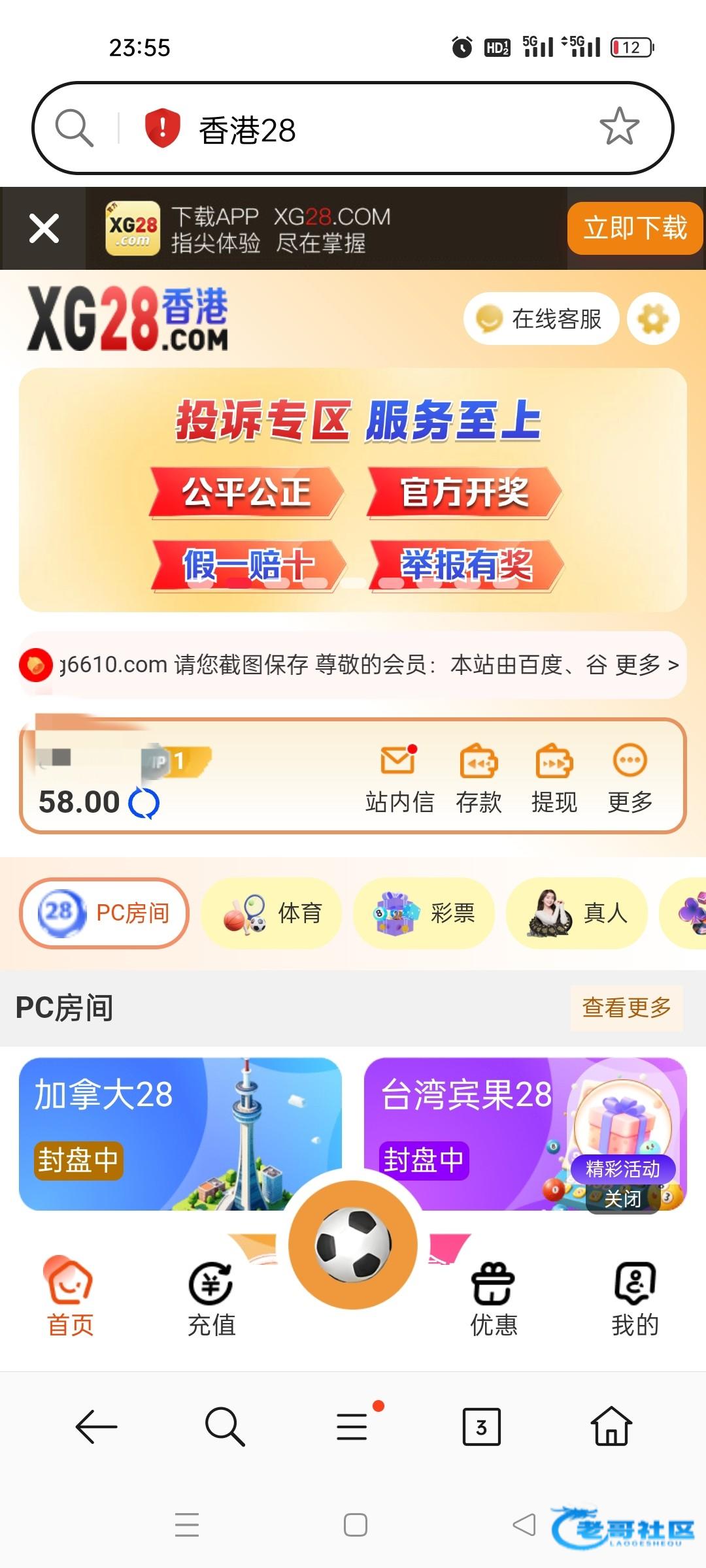Open the browser tabs switcher showing 3
Viewport: 706px width, 1568px height.
[x=481, y=1427]
